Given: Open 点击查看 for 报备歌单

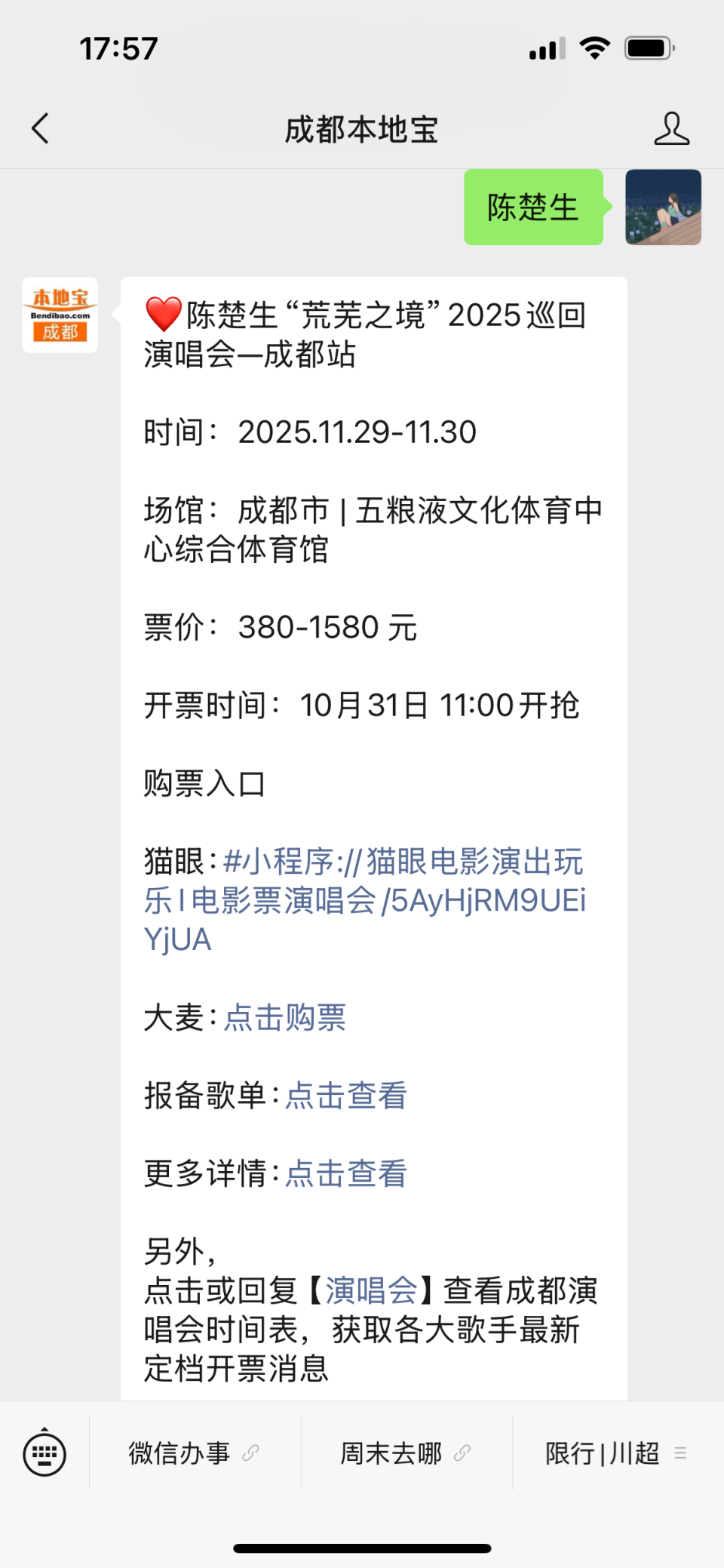Looking at the screenshot, I should (x=345, y=1096).
